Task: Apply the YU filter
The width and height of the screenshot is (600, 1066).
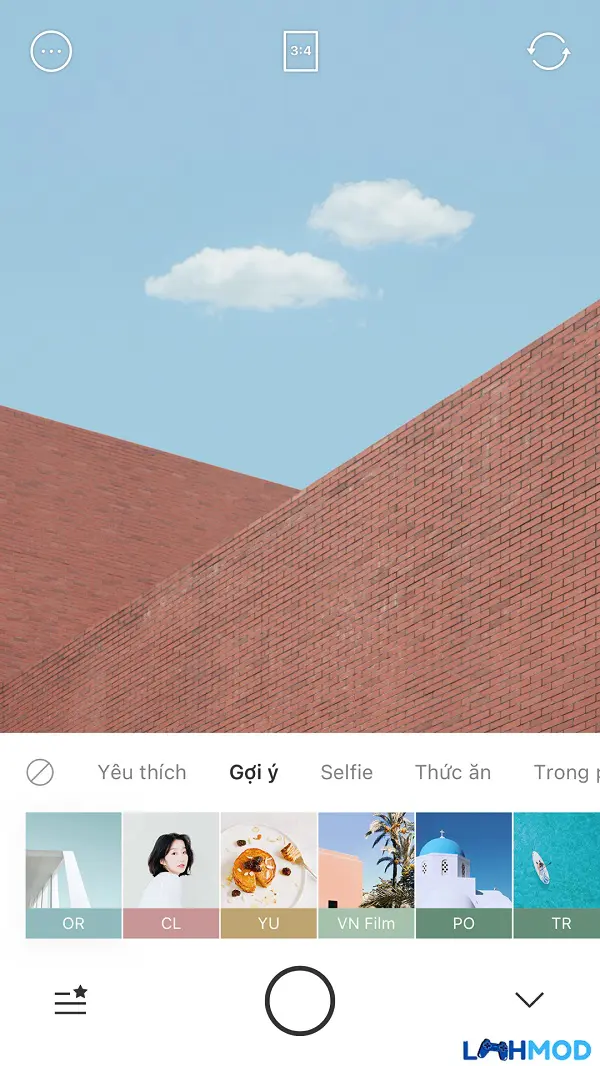Action: coord(268,875)
